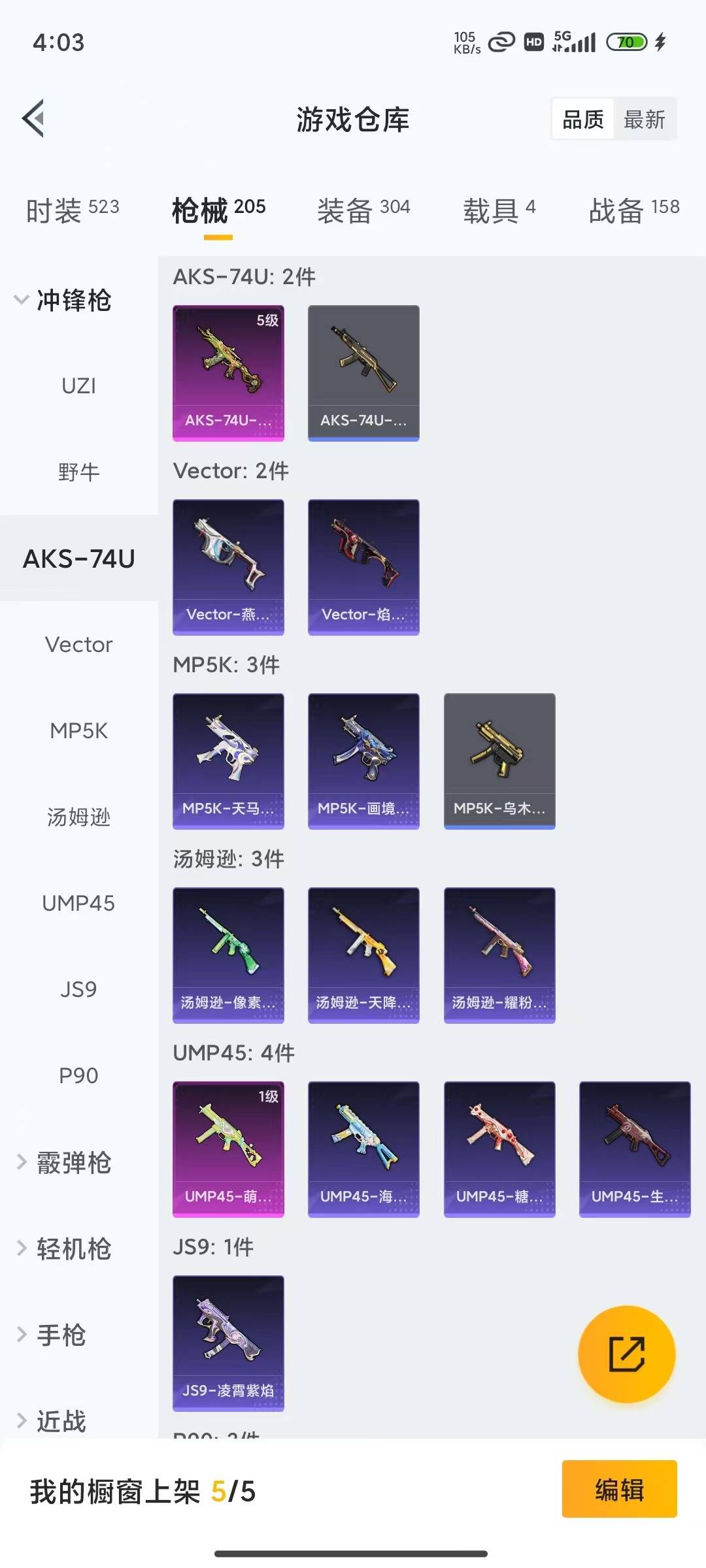Switch to the 装备 tab
Screen dimensions: 706x1568
pos(363,208)
